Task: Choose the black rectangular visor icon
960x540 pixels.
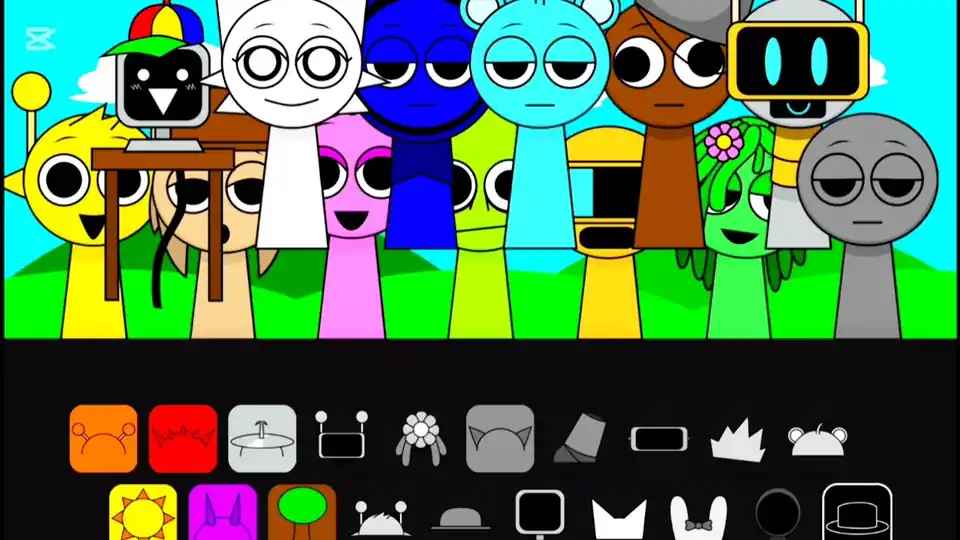Action: click(x=659, y=438)
